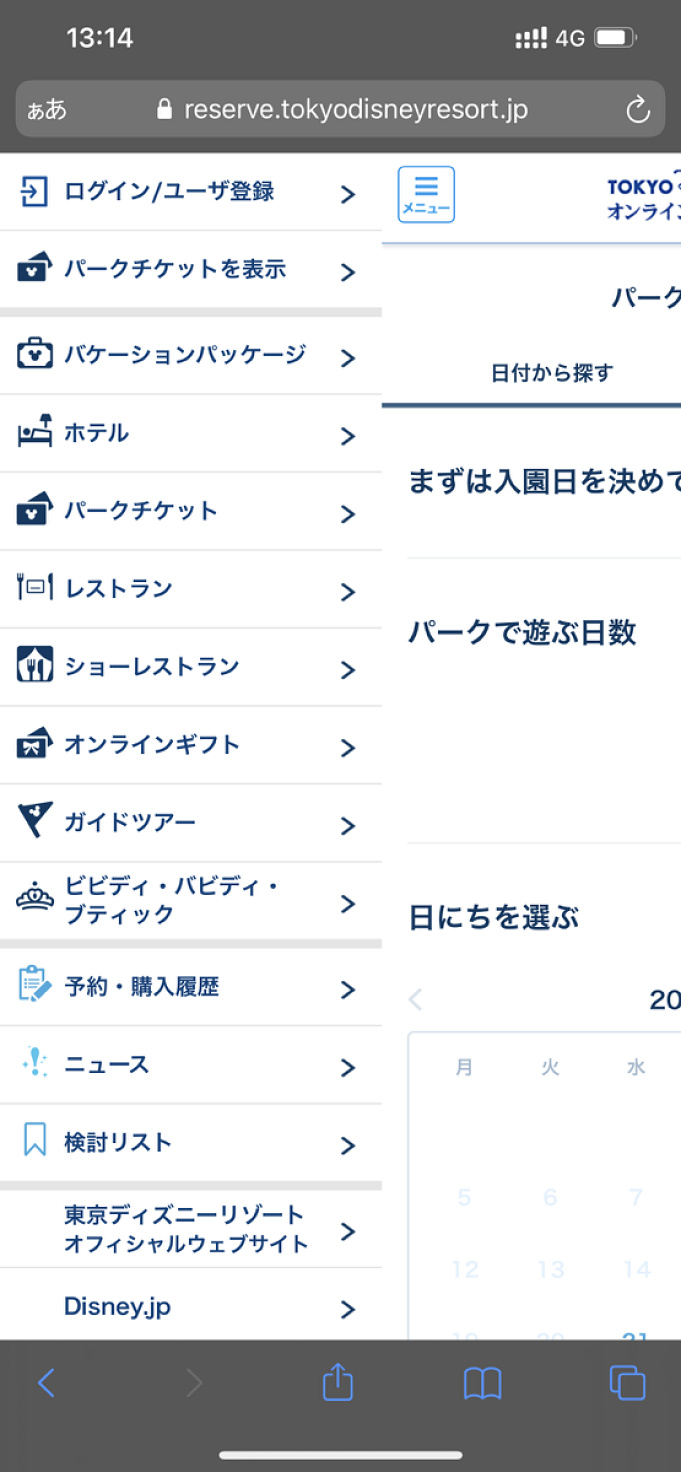Image resolution: width=681 pixels, height=1472 pixels.
Task: Open レストラン reservations
Action: (x=190, y=589)
